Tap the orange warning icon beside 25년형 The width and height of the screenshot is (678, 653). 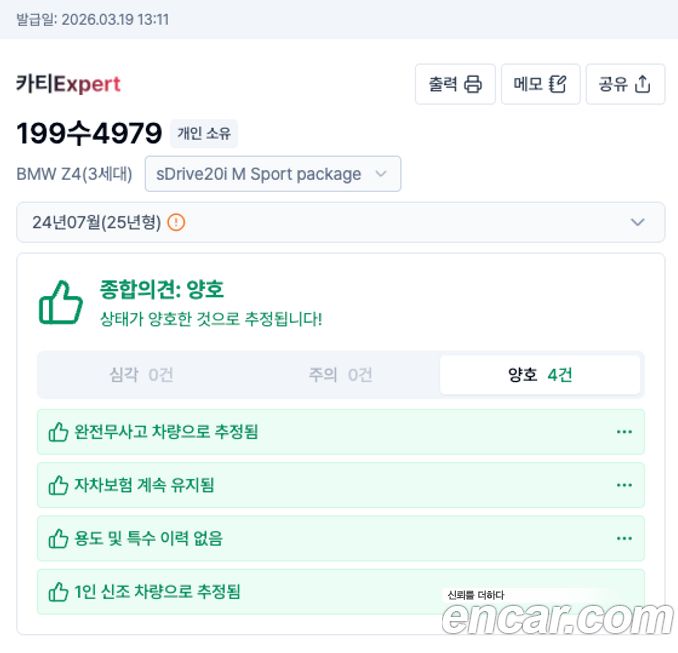(x=176, y=222)
